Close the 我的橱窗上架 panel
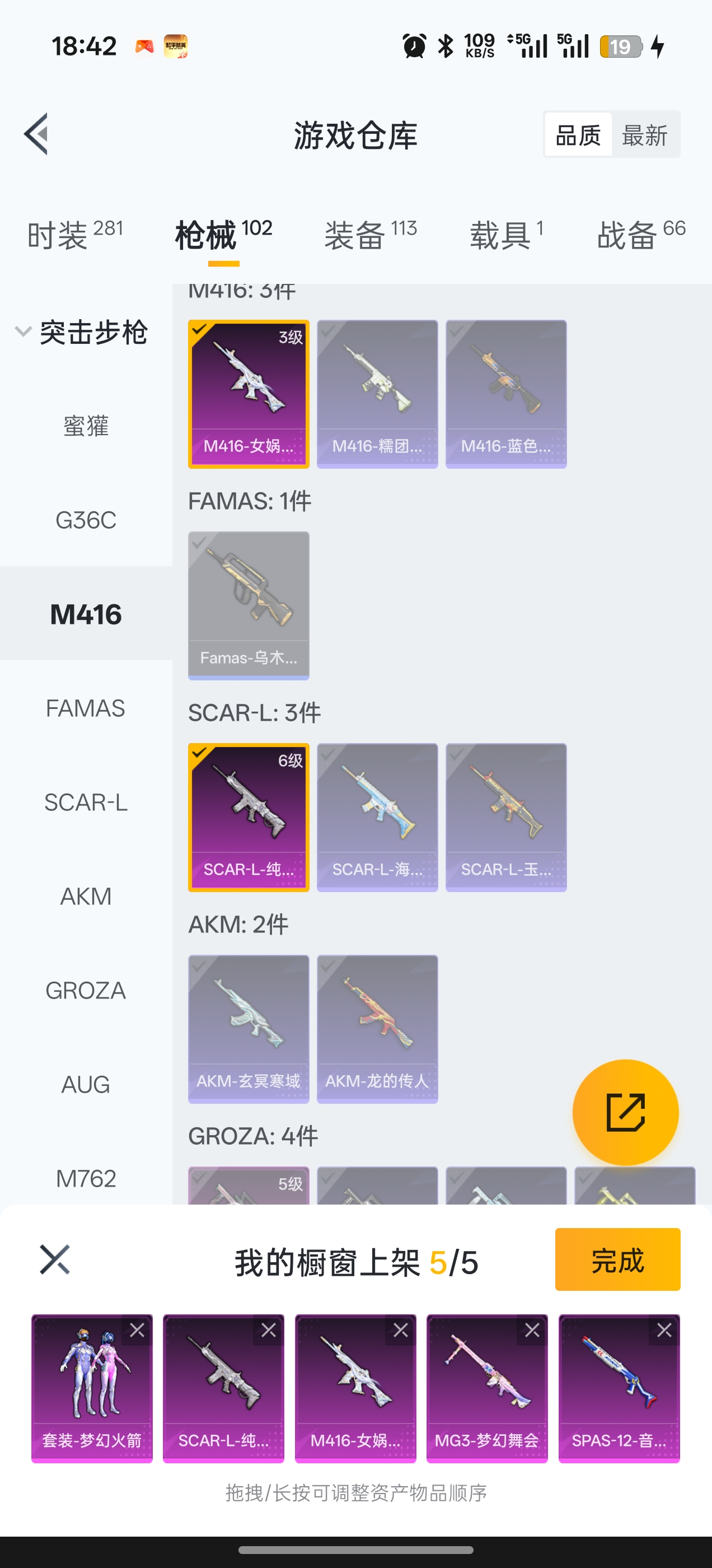Image resolution: width=712 pixels, height=1568 pixels. click(55, 1259)
